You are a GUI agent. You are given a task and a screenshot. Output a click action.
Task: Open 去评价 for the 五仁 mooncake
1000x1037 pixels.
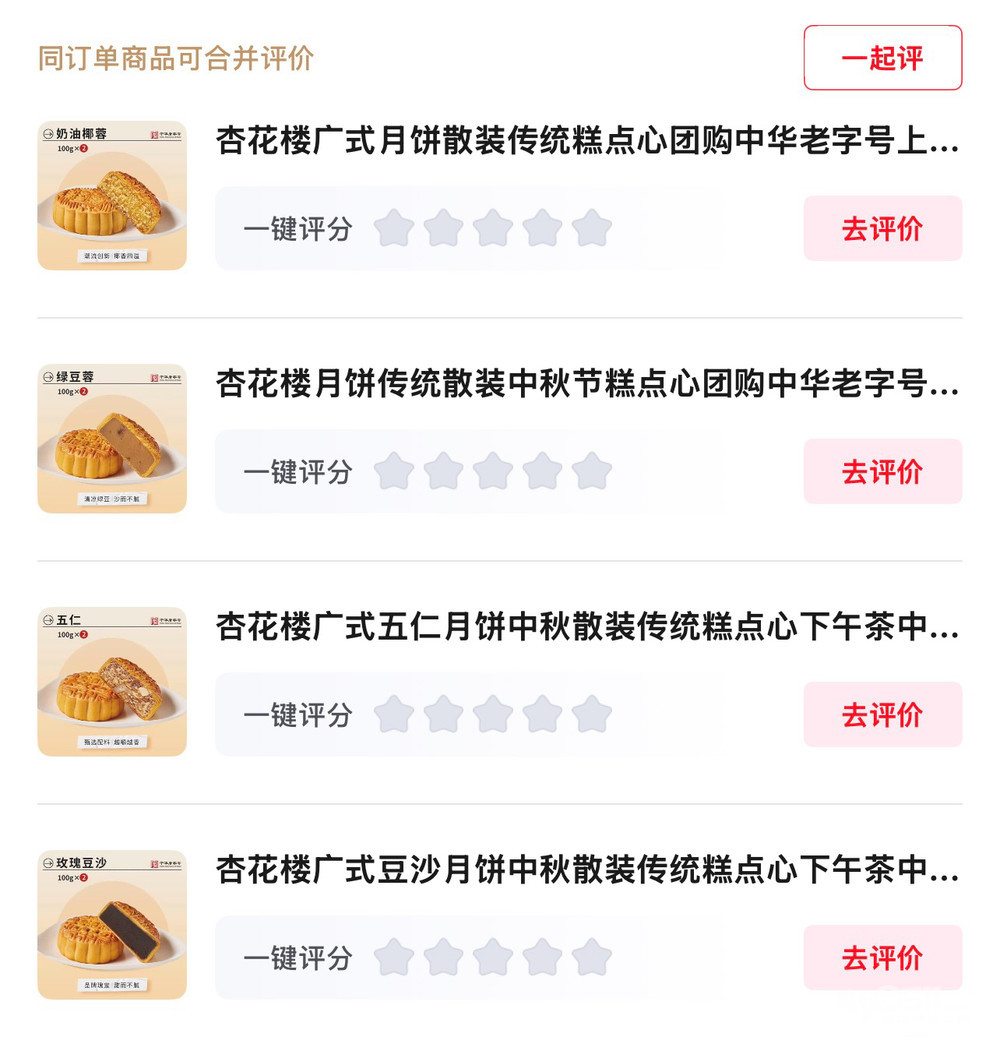tap(882, 715)
